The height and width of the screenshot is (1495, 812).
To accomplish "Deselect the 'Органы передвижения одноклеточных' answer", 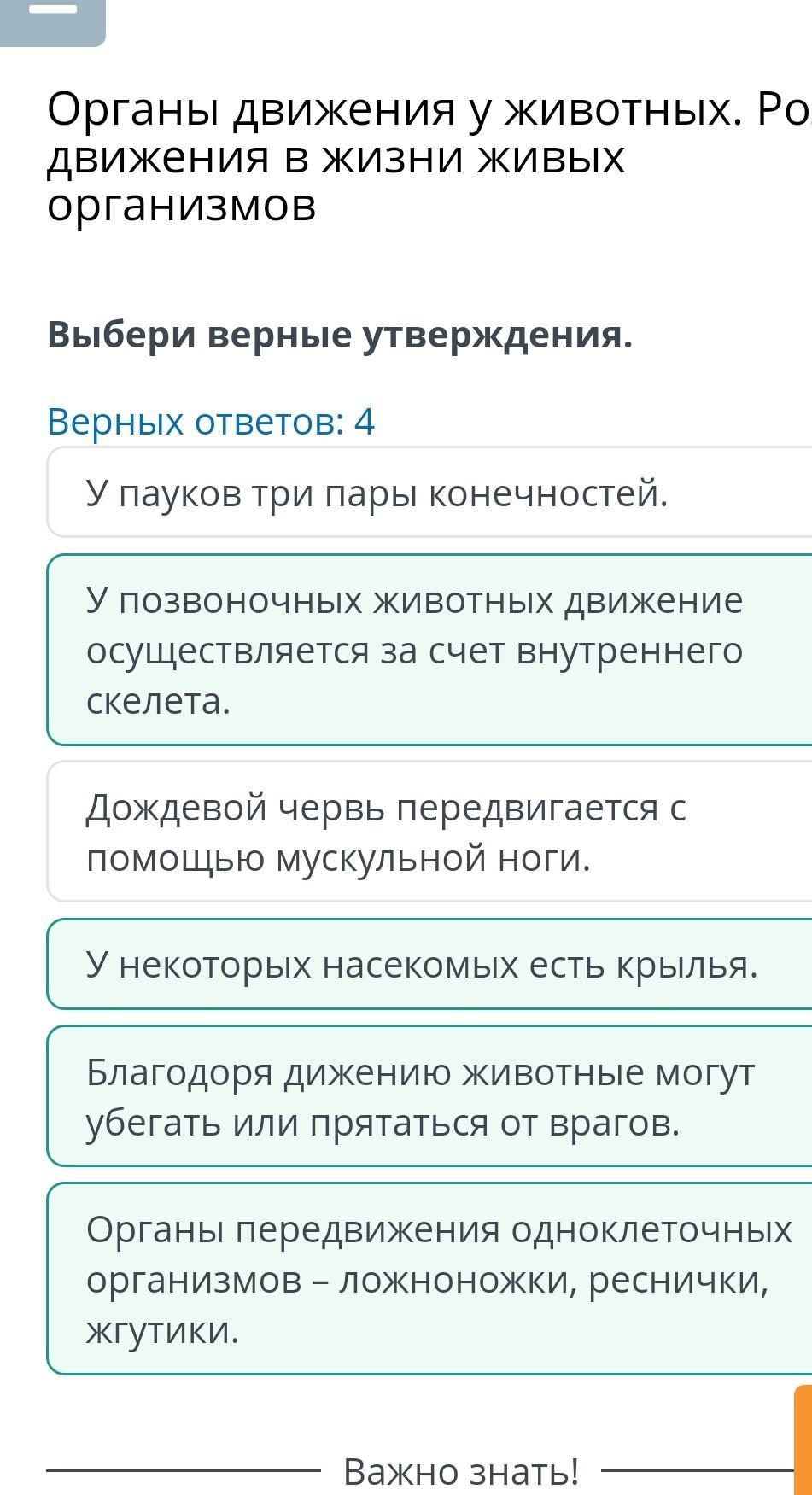I will coord(427,1279).
